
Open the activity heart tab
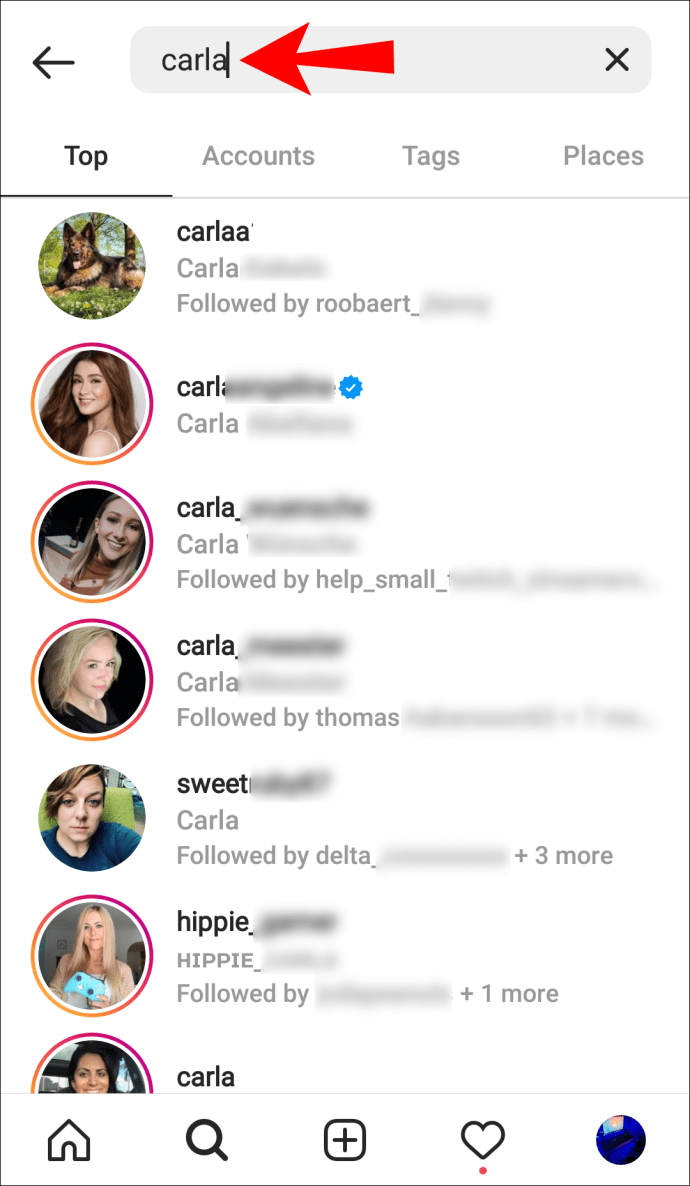point(482,1139)
